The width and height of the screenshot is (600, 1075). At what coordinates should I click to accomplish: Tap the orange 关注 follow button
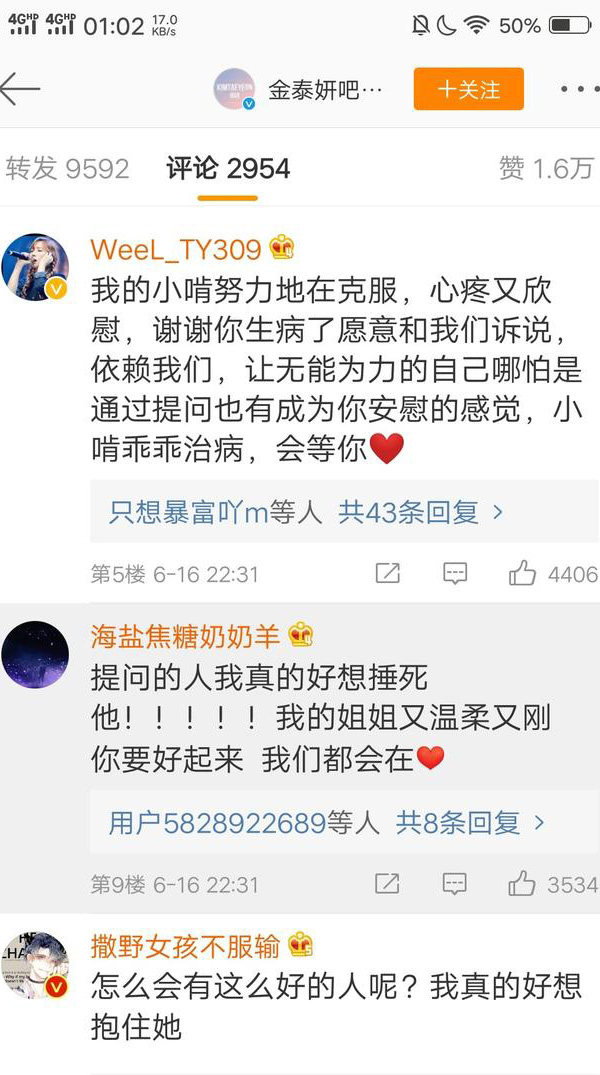click(x=469, y=89)
